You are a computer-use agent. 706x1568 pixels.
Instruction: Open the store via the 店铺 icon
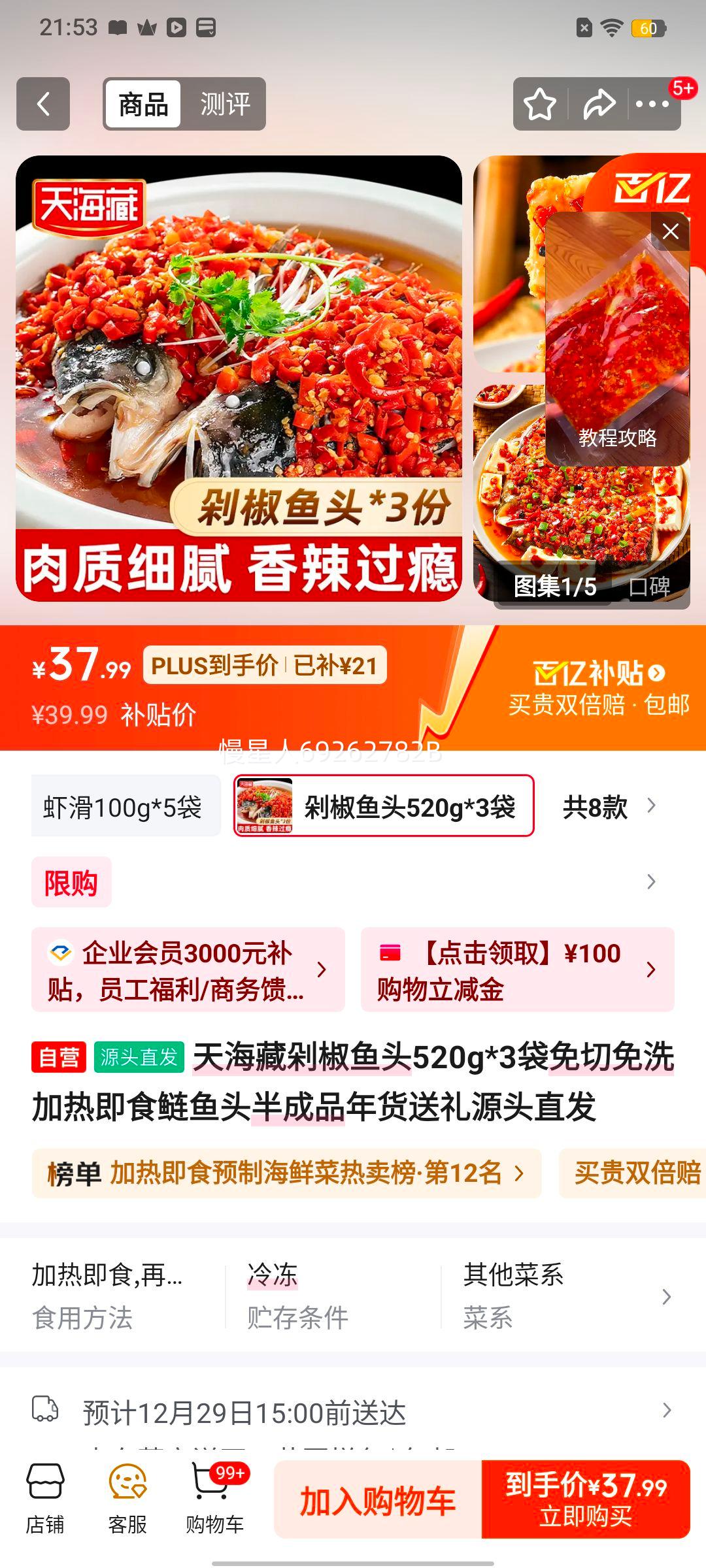click(x=47, y=1501)
